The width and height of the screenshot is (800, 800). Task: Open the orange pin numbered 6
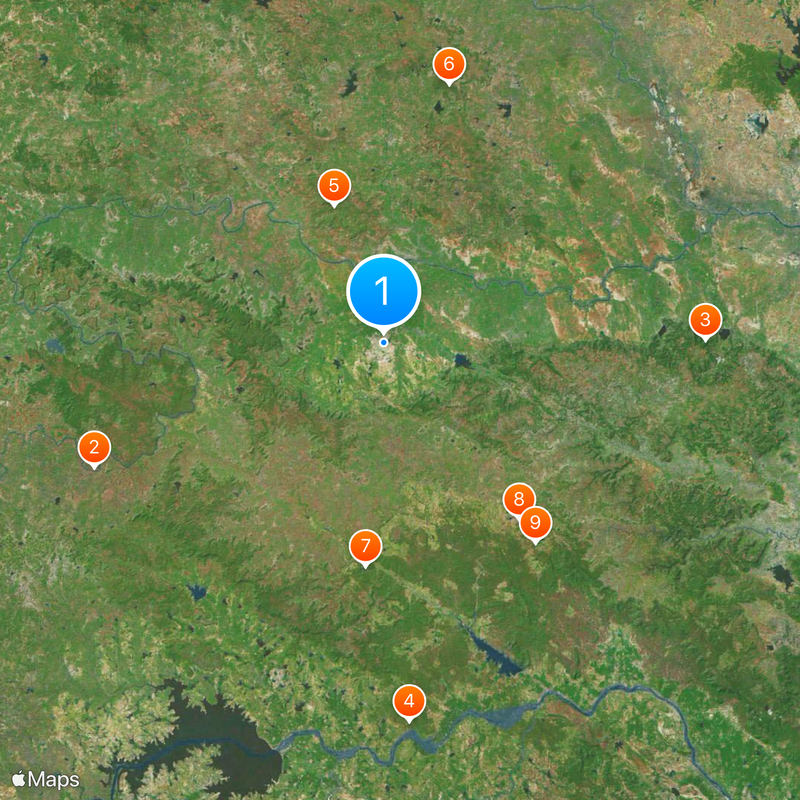click(448, 65)
